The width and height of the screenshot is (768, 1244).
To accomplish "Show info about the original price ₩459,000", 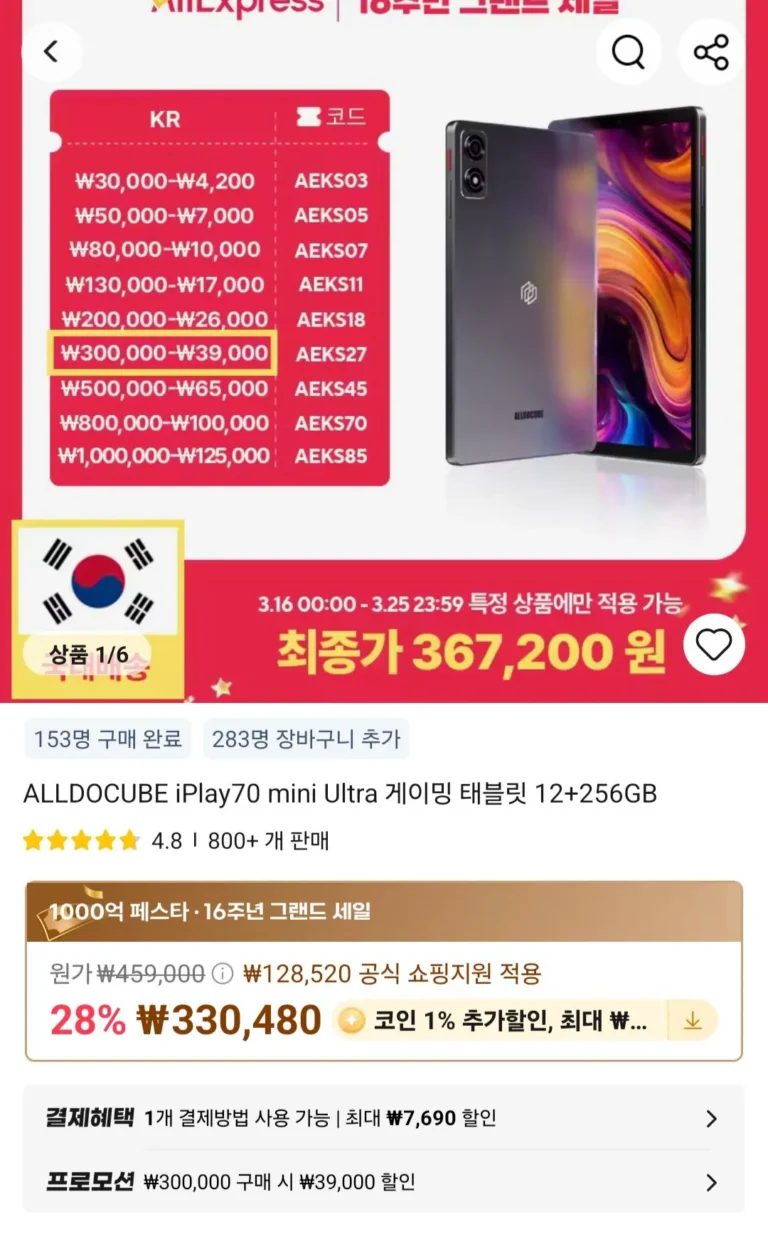I will [223, 974].
